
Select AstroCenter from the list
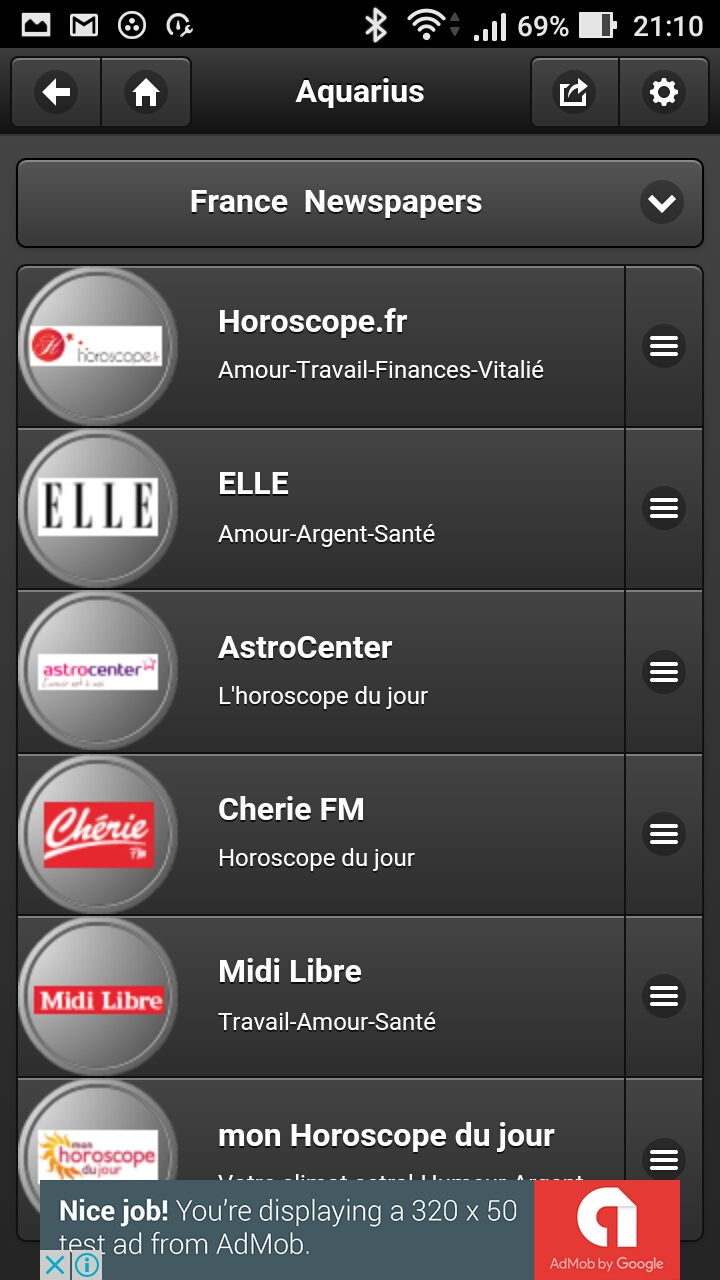point(380,670)
